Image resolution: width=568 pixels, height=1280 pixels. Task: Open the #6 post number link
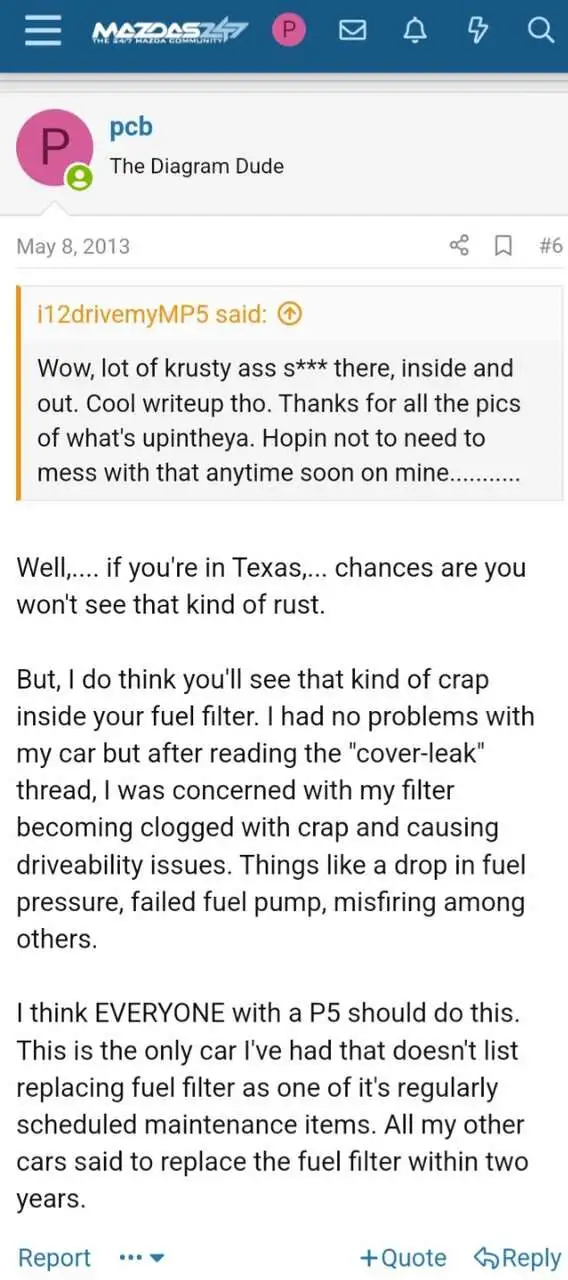tap(550, 246)
